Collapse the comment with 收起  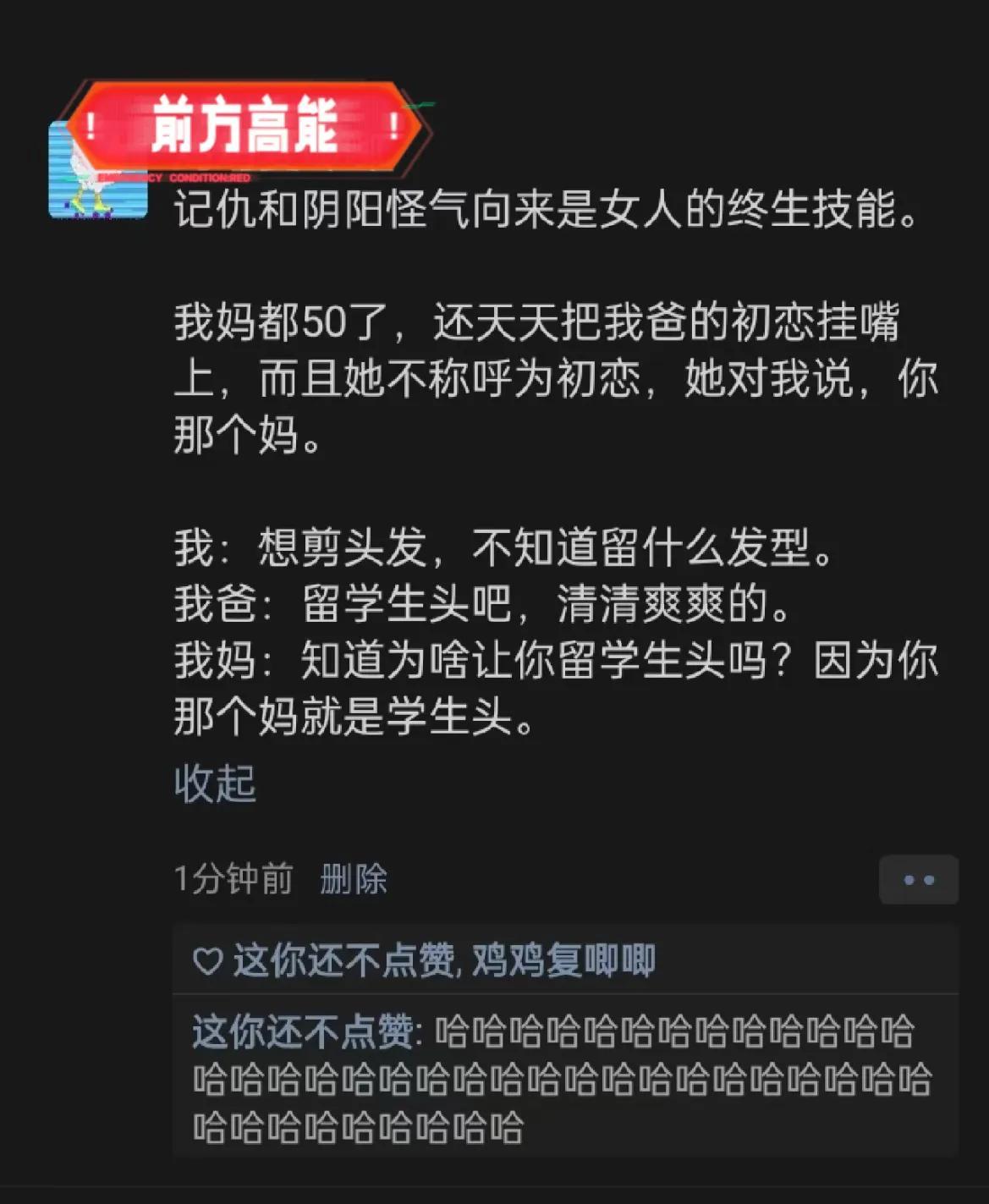(215, 783)
